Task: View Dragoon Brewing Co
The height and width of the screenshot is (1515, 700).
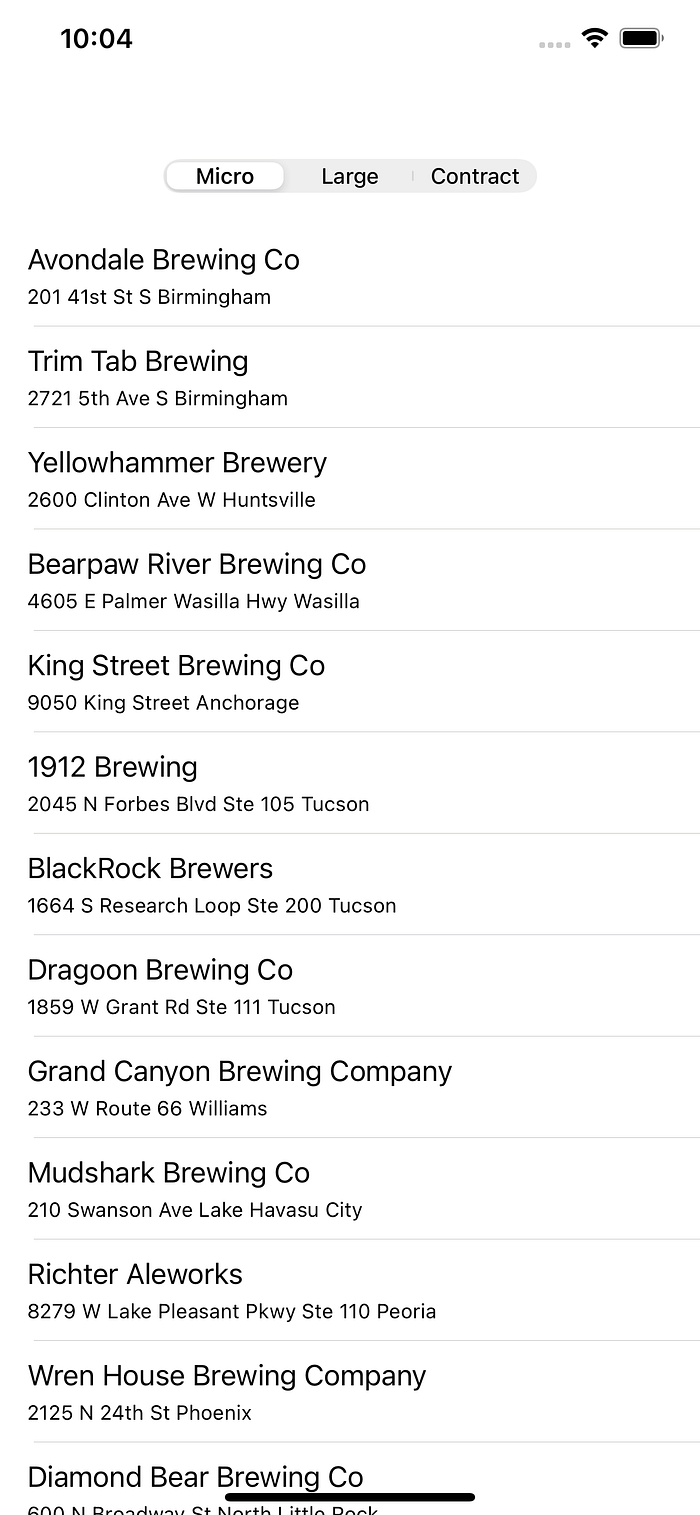Action: click(350, 986)
